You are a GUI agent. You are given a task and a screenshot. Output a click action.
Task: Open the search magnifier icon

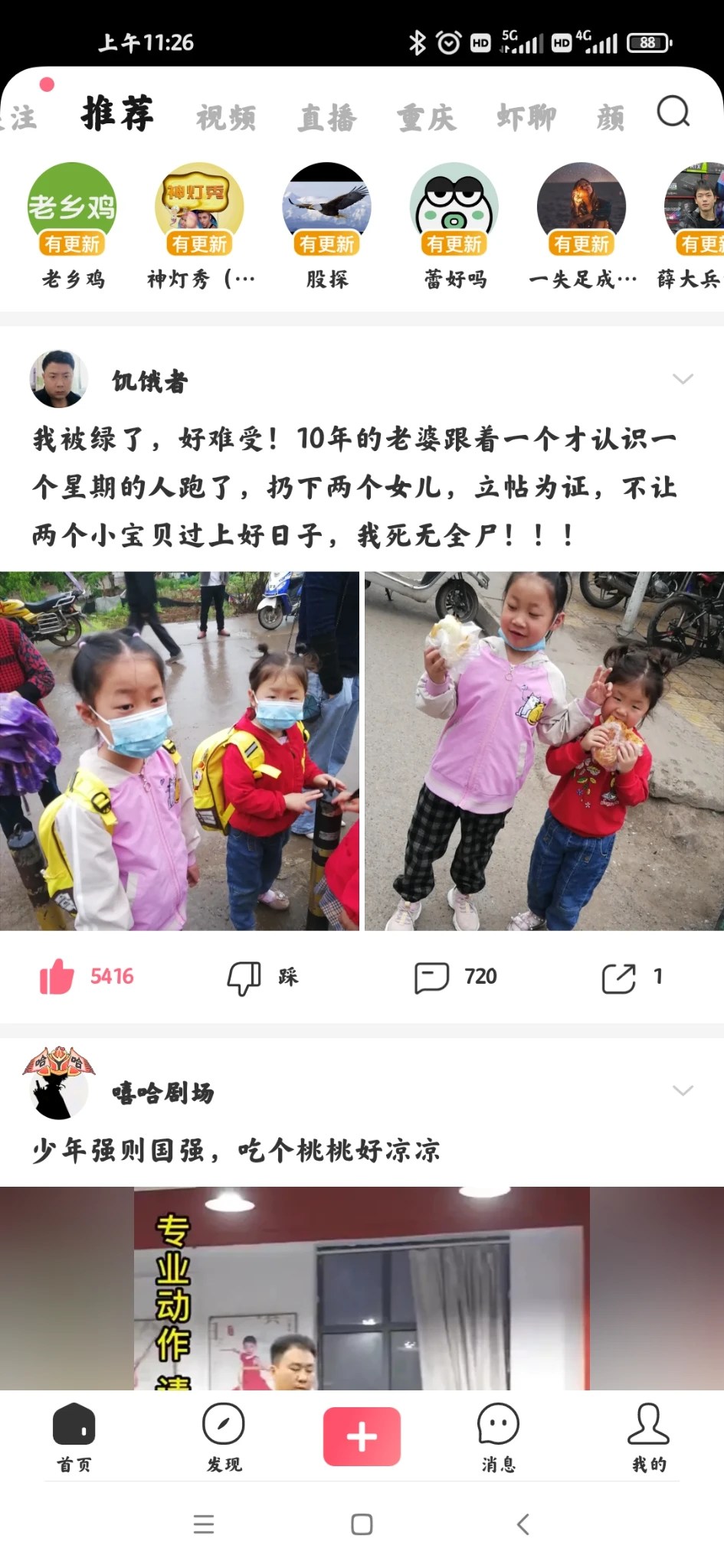click(673, 113)
